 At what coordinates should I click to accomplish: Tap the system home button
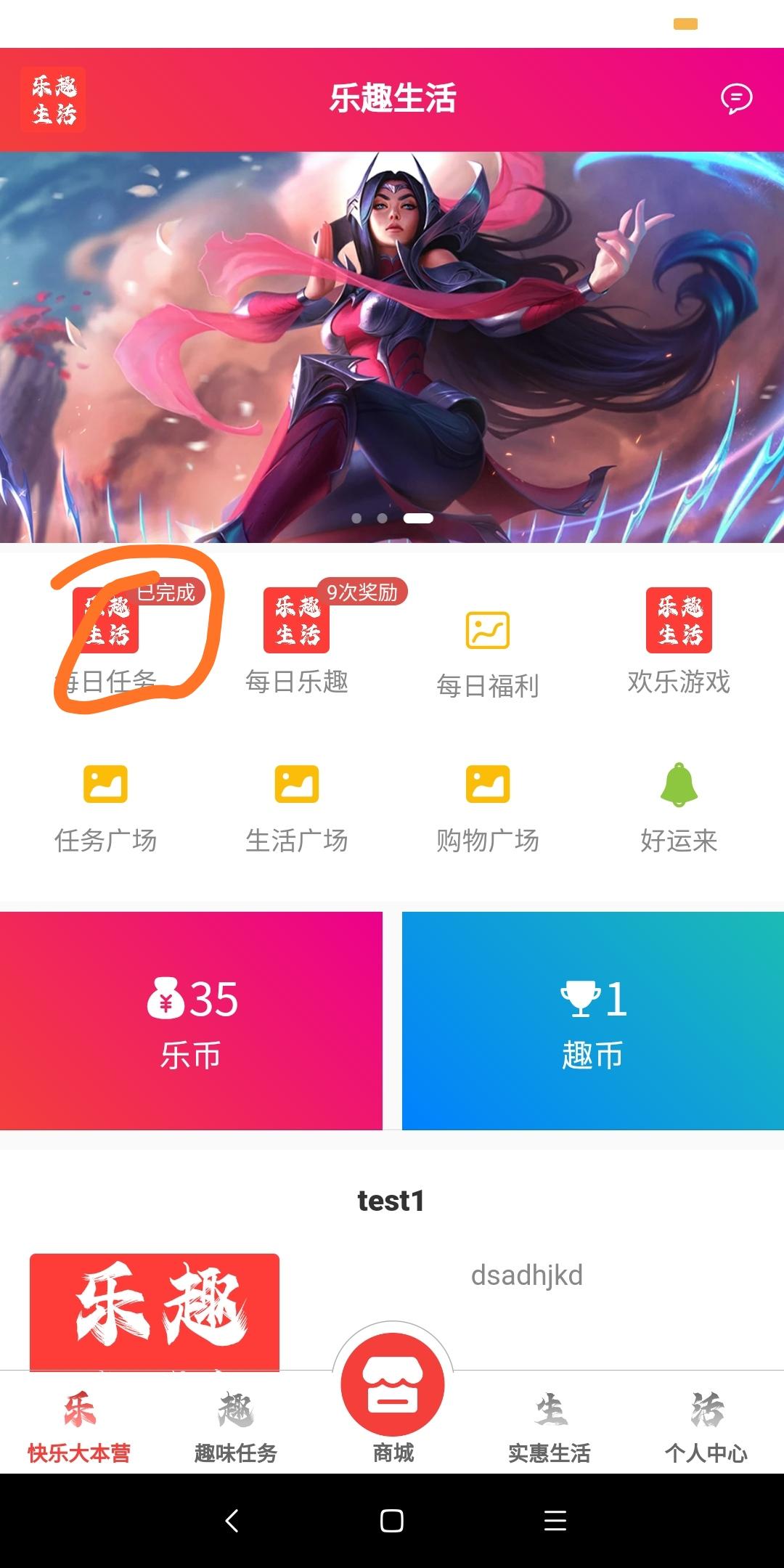coord(392,1521)
